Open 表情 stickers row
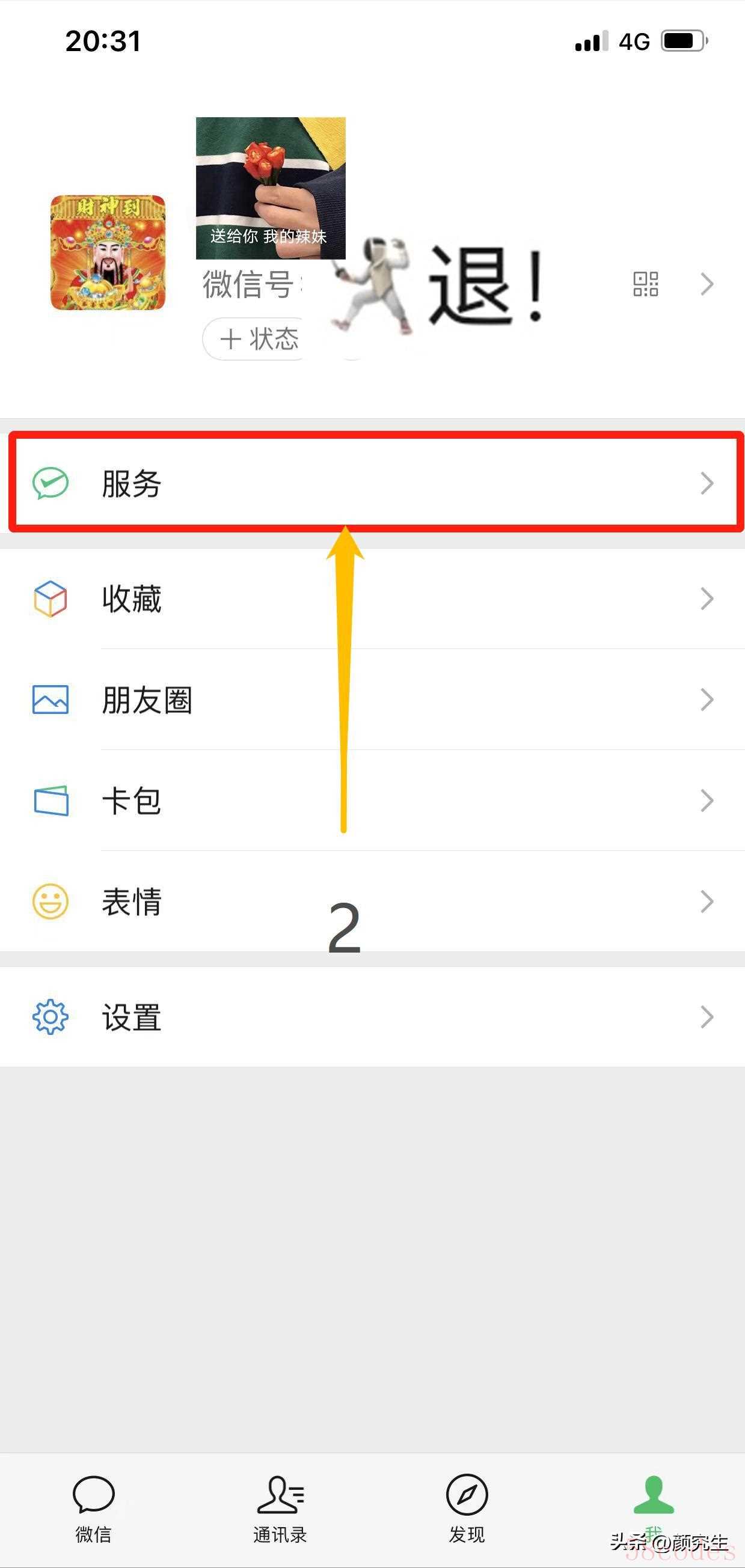 (372, 902)
